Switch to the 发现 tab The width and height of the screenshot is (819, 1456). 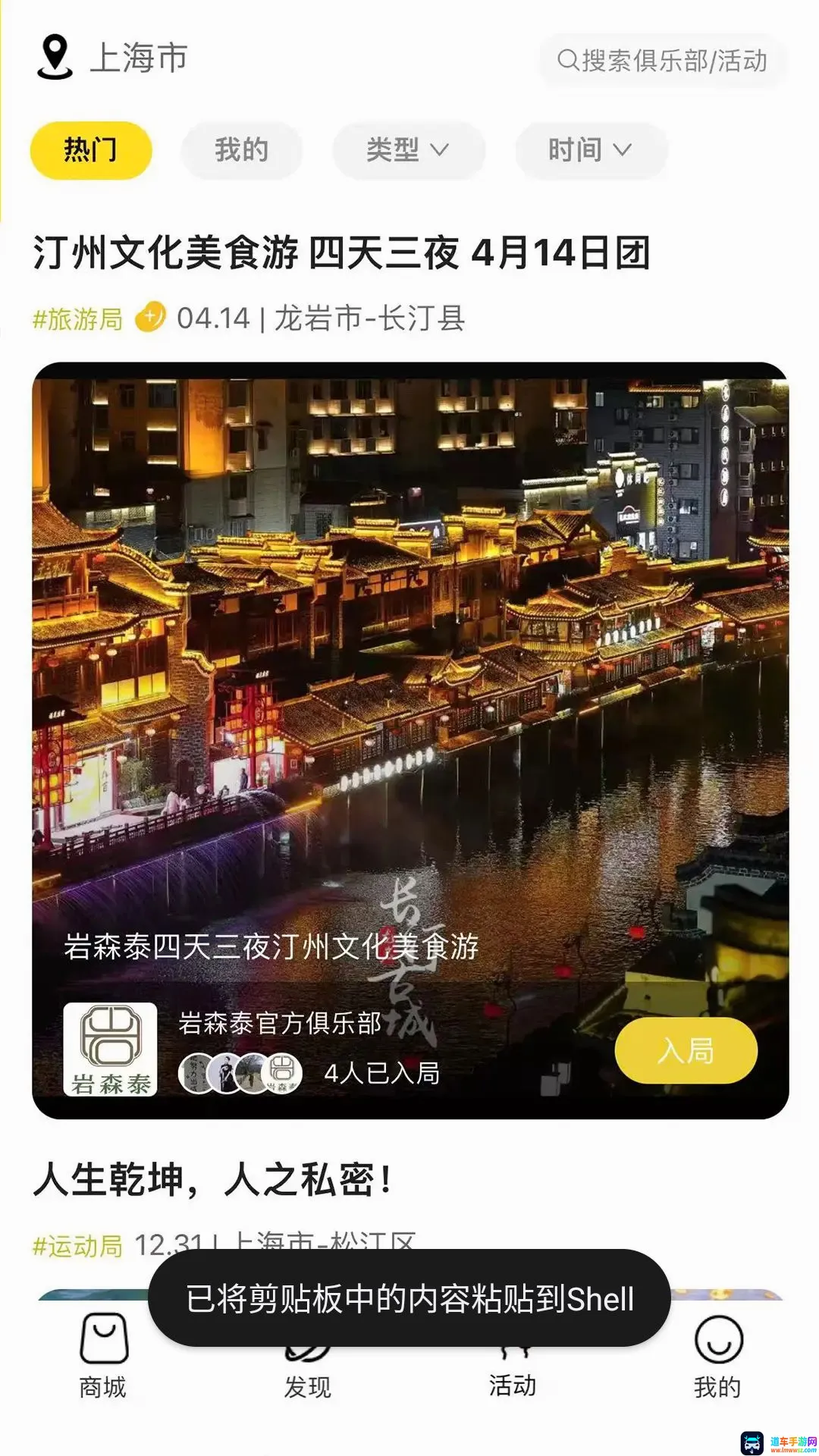click(307, 1371)
